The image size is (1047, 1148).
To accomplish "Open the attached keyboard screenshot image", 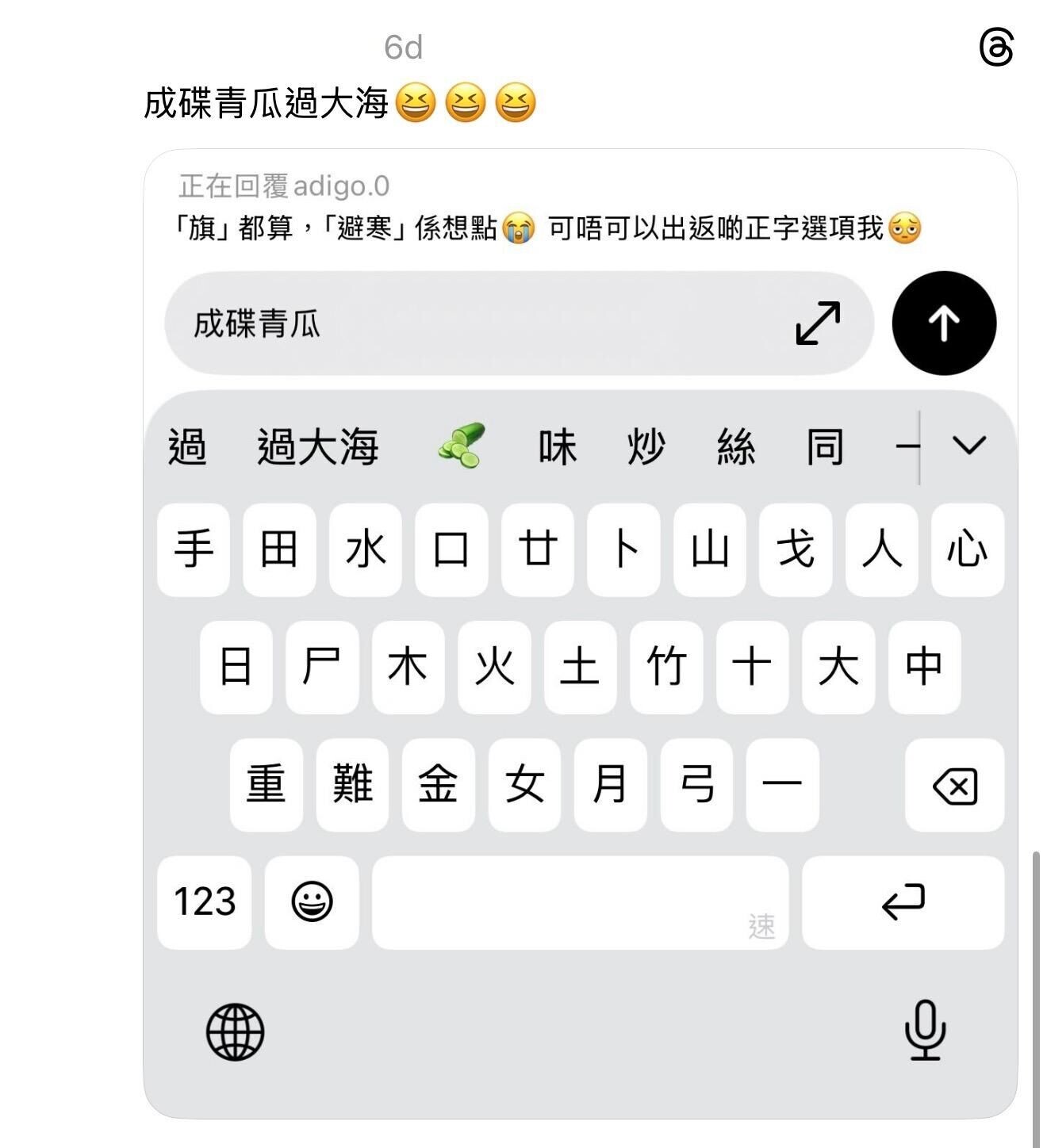I will point(580,633).
